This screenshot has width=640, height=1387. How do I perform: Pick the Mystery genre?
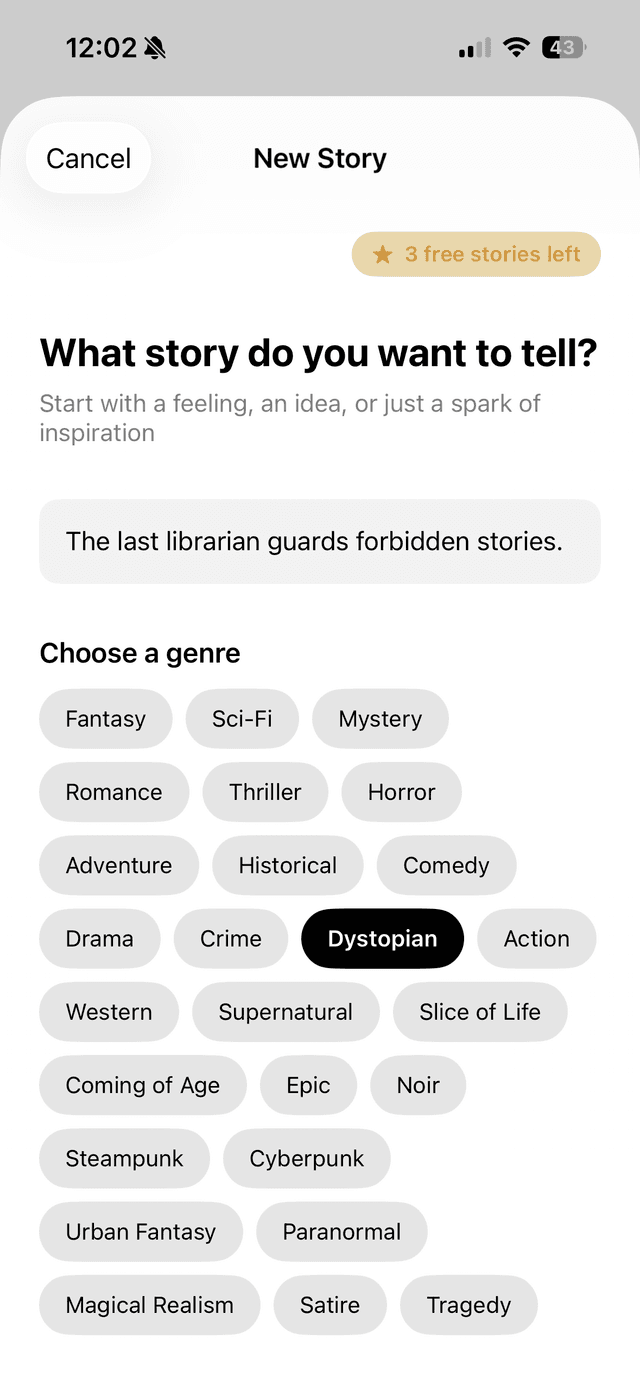pyautogui.click(x=380, y=718)
